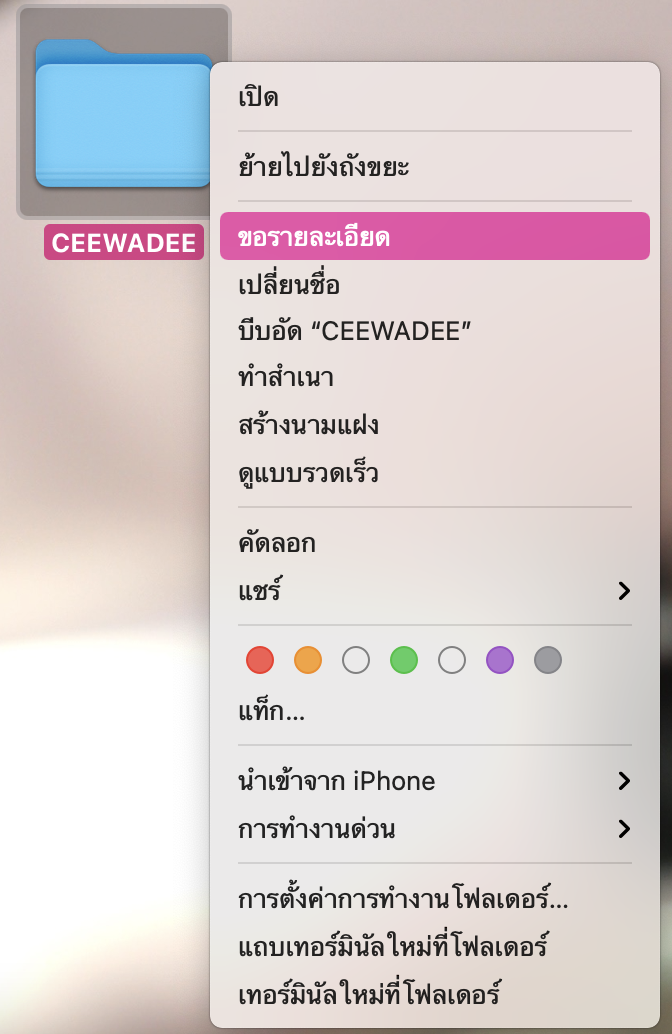
Task: Open ดูแบบรวดเร็ว quick look
Action: [x=308, y=472]
